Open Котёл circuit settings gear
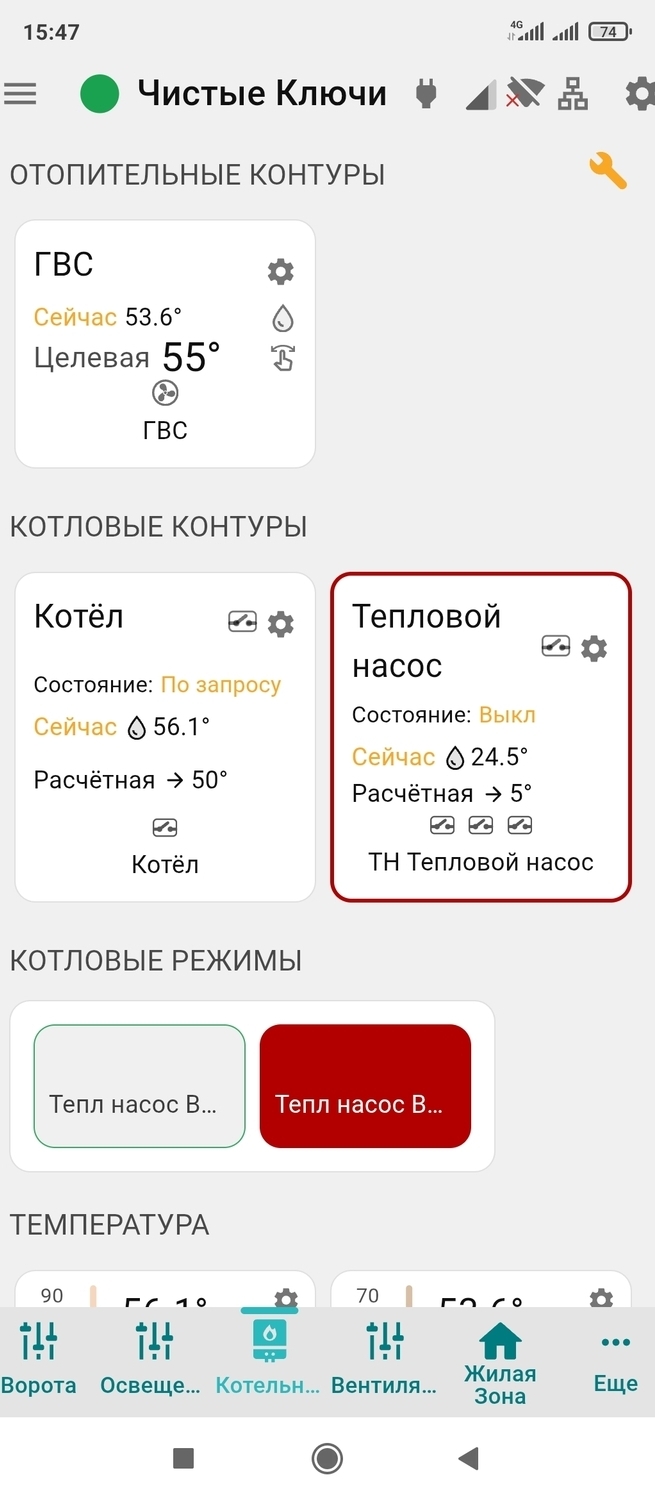 coord(281,624)
